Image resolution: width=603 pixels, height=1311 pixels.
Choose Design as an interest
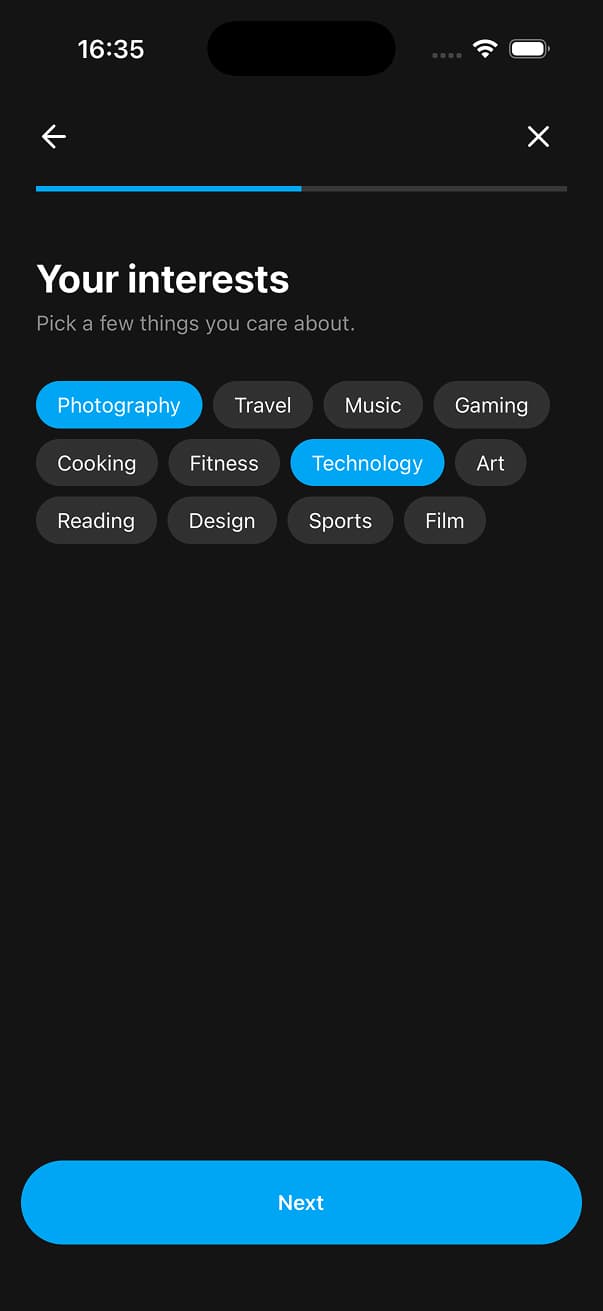222,521
